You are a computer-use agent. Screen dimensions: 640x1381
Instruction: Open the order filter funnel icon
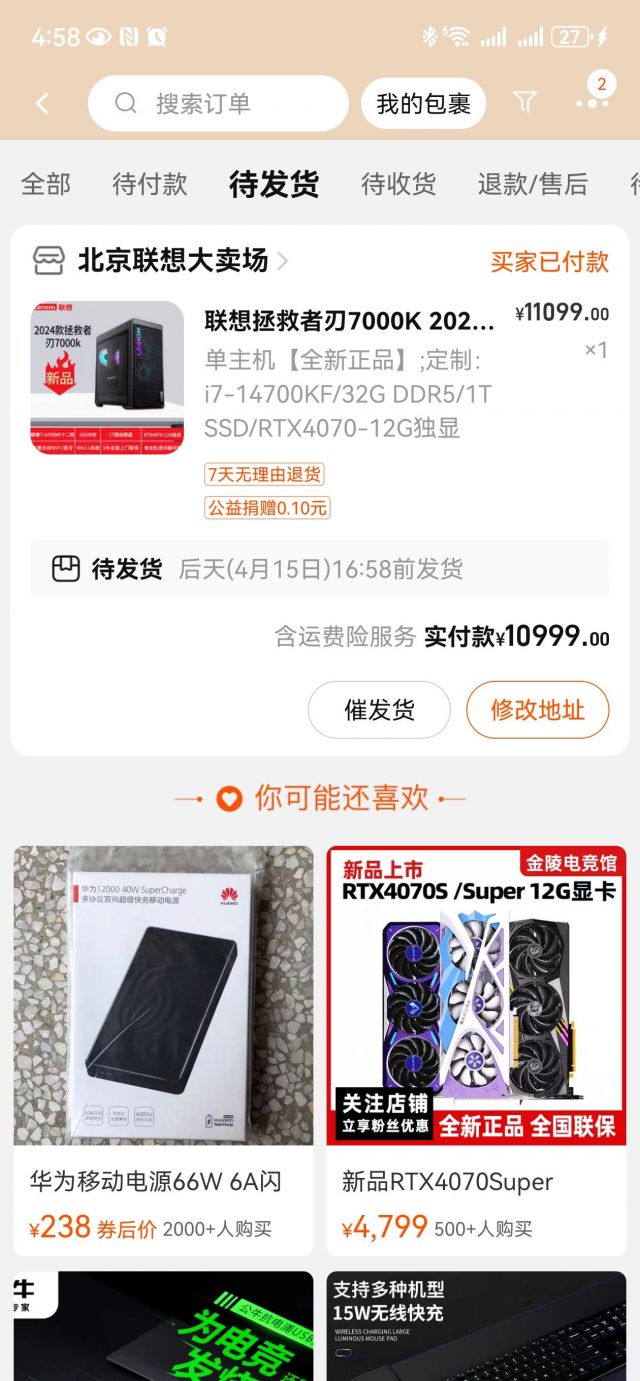525,102
